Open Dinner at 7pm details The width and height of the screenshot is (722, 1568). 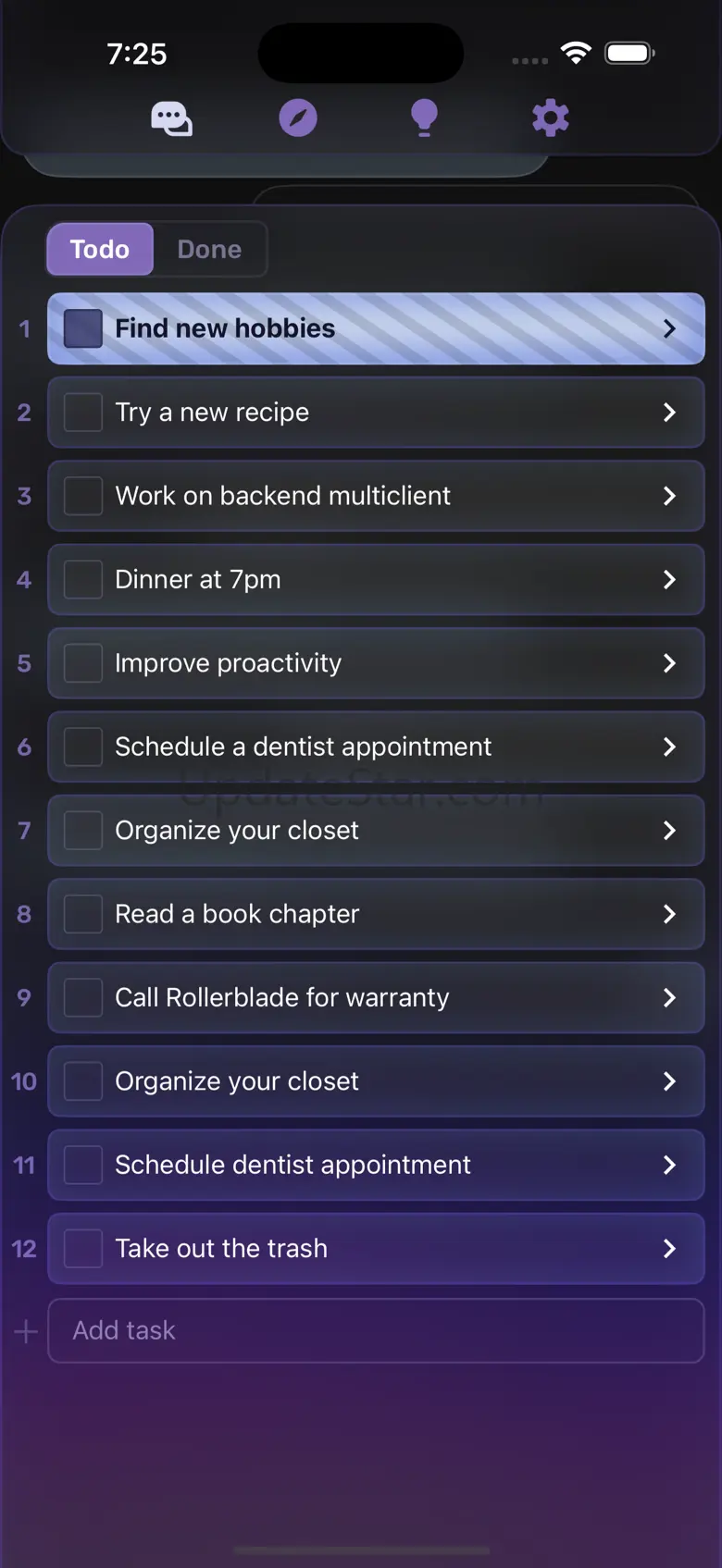(x=375, y=580)
